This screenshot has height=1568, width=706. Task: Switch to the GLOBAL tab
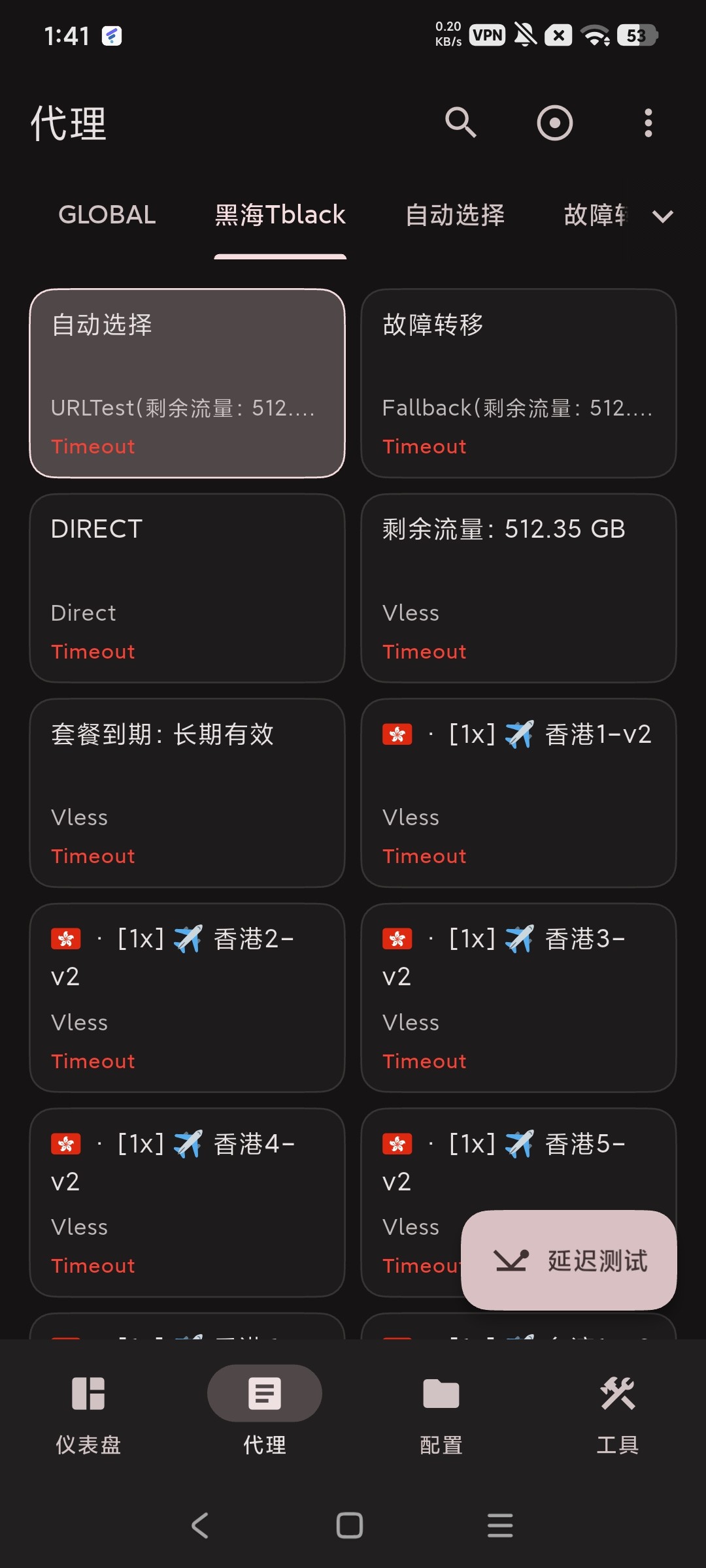pyautogui.click(x=107, y=215)
